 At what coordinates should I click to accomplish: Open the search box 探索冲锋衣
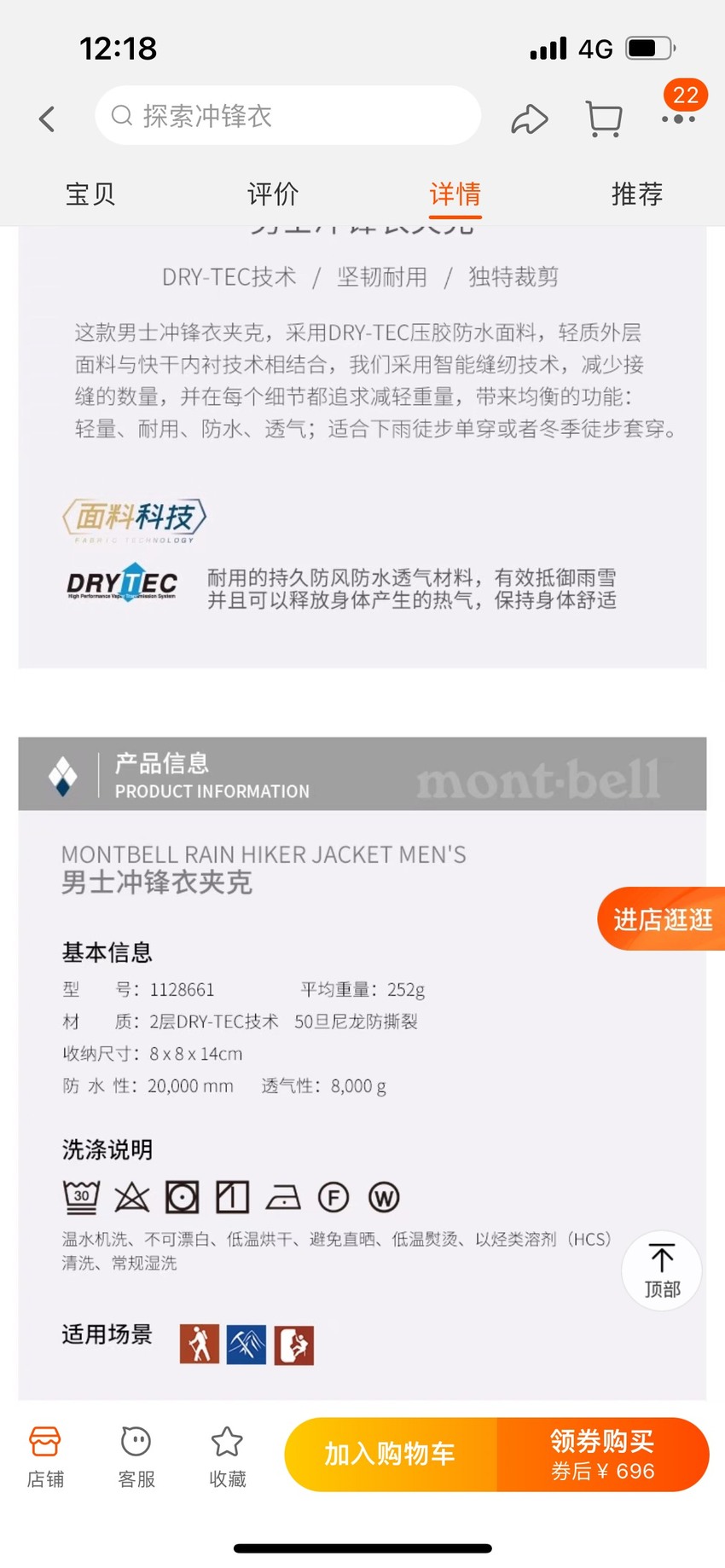pos(288,115)
